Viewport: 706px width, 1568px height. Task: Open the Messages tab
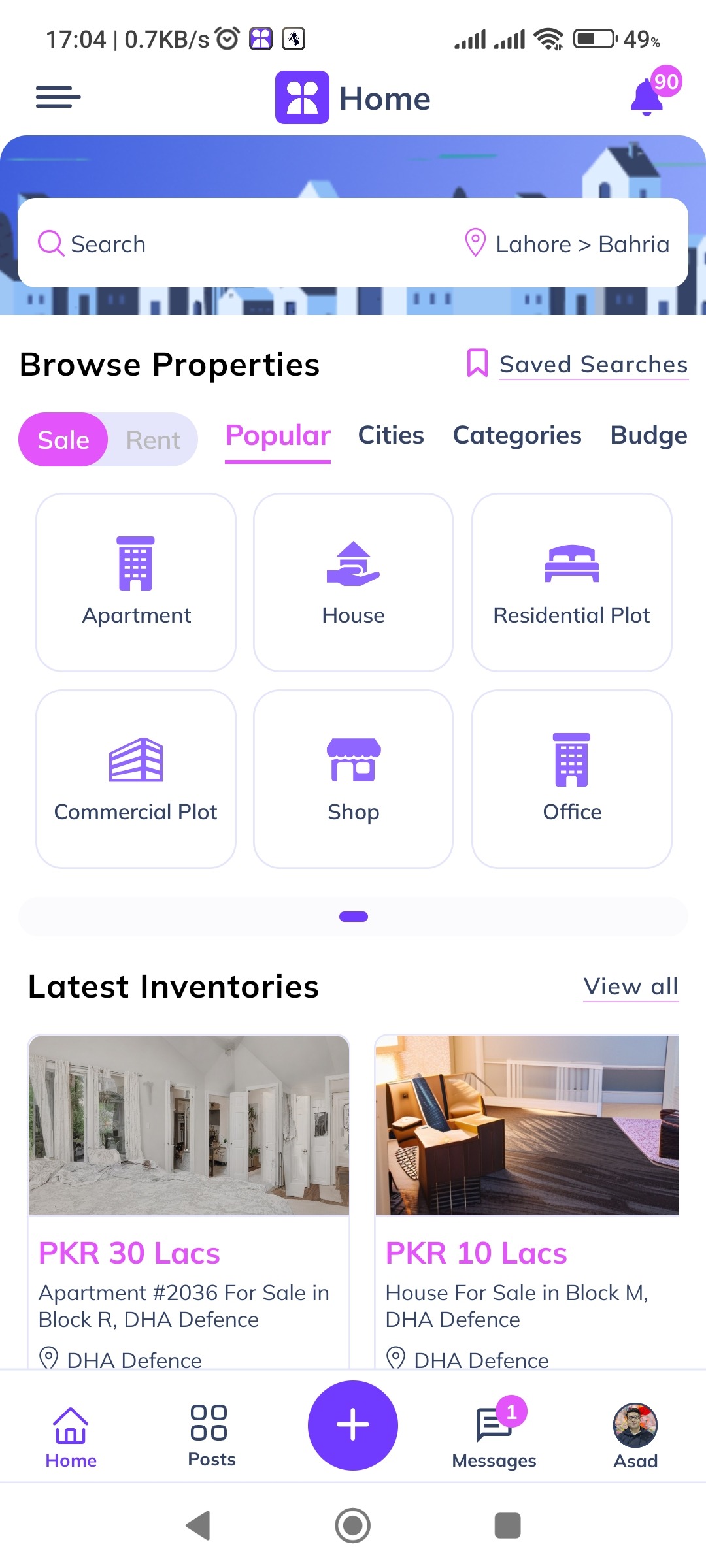pos(494,1435)
